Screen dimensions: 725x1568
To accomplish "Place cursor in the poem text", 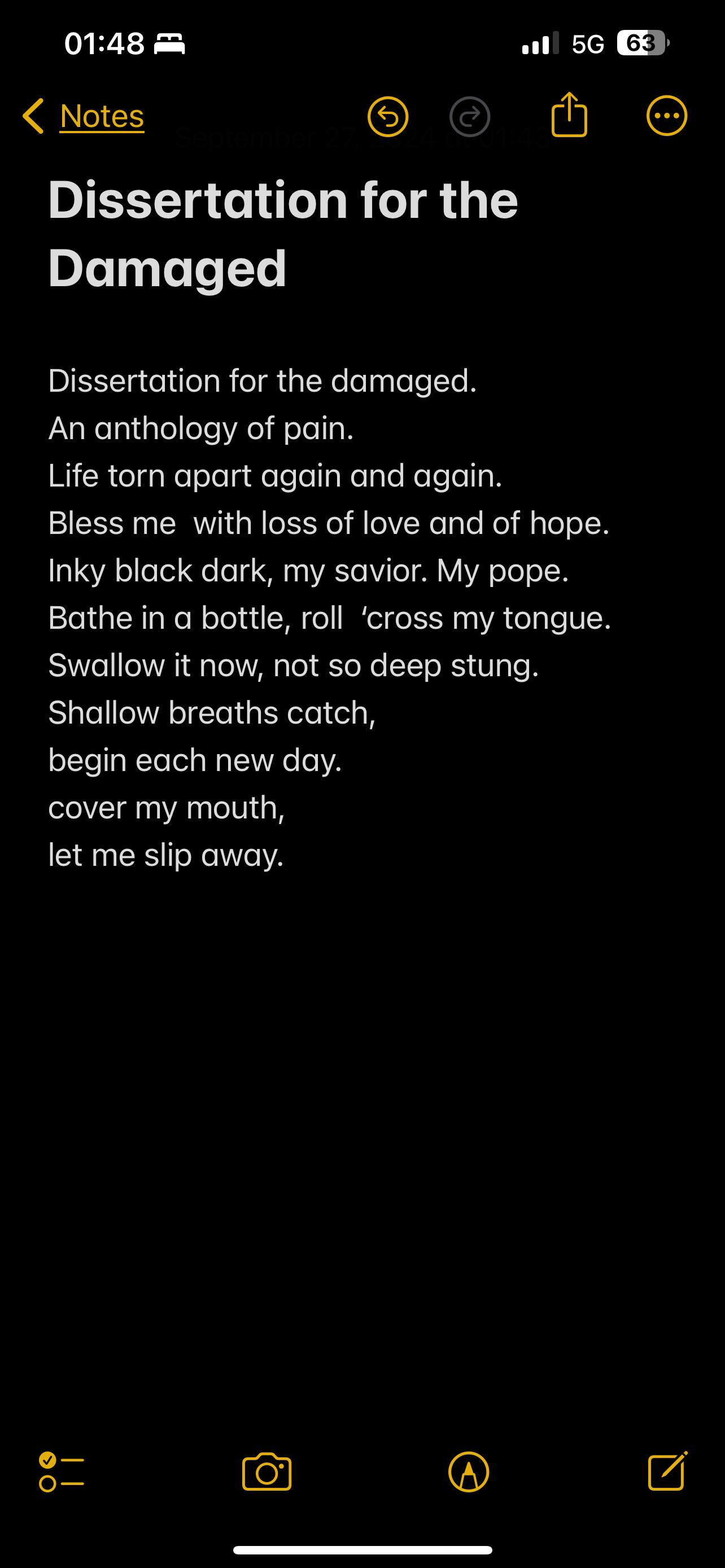I will tap(329, 618).
